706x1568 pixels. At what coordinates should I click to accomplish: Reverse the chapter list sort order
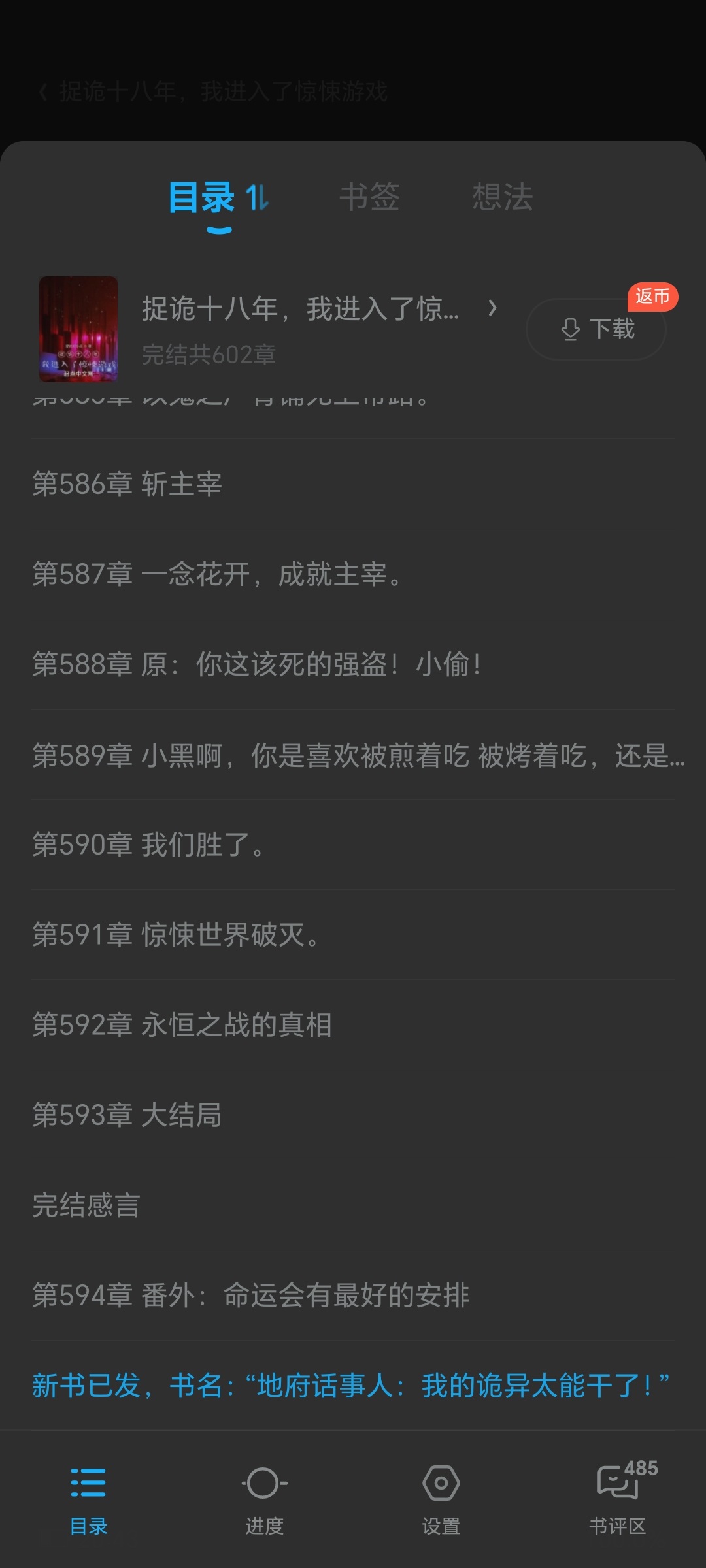(x=257, y=197)
